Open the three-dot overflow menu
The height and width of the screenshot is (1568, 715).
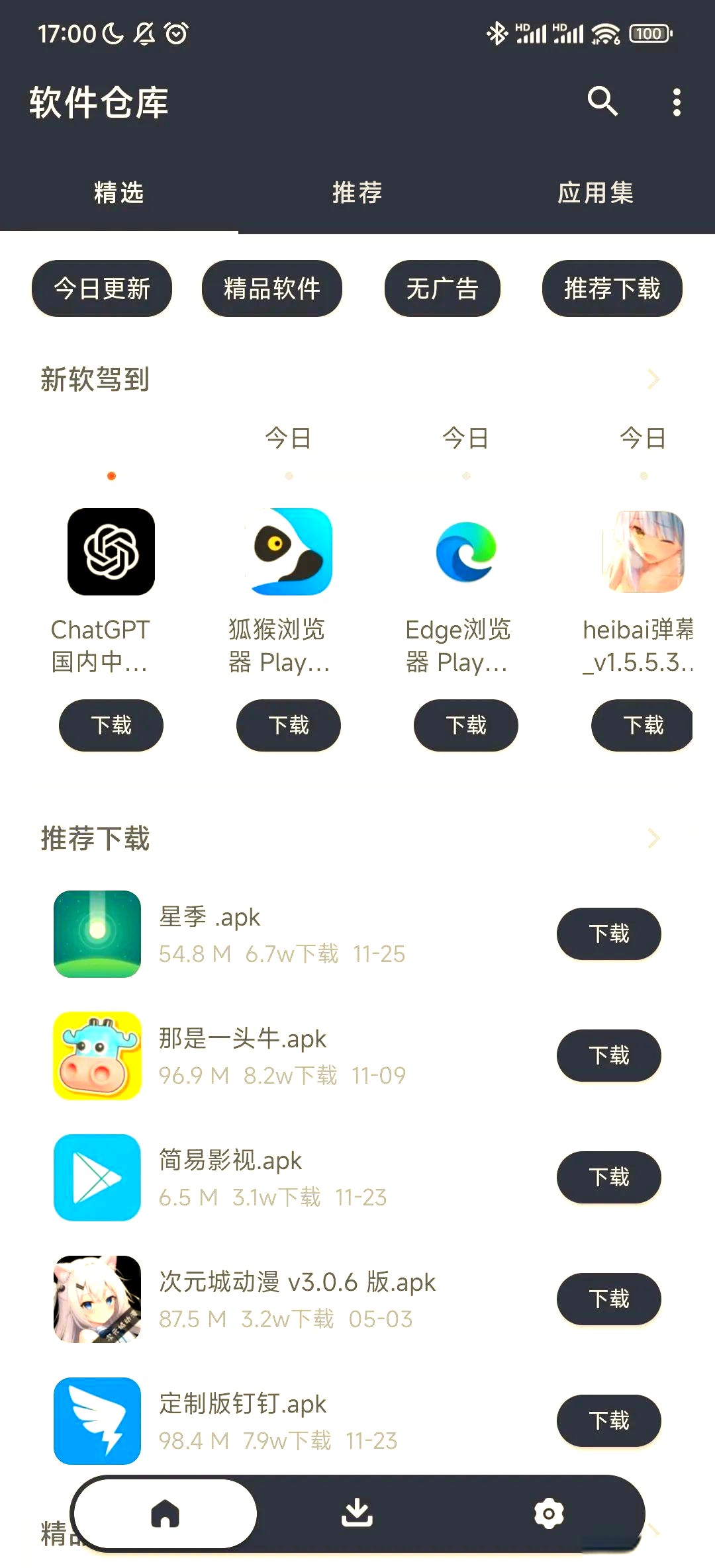coord(676,102)
